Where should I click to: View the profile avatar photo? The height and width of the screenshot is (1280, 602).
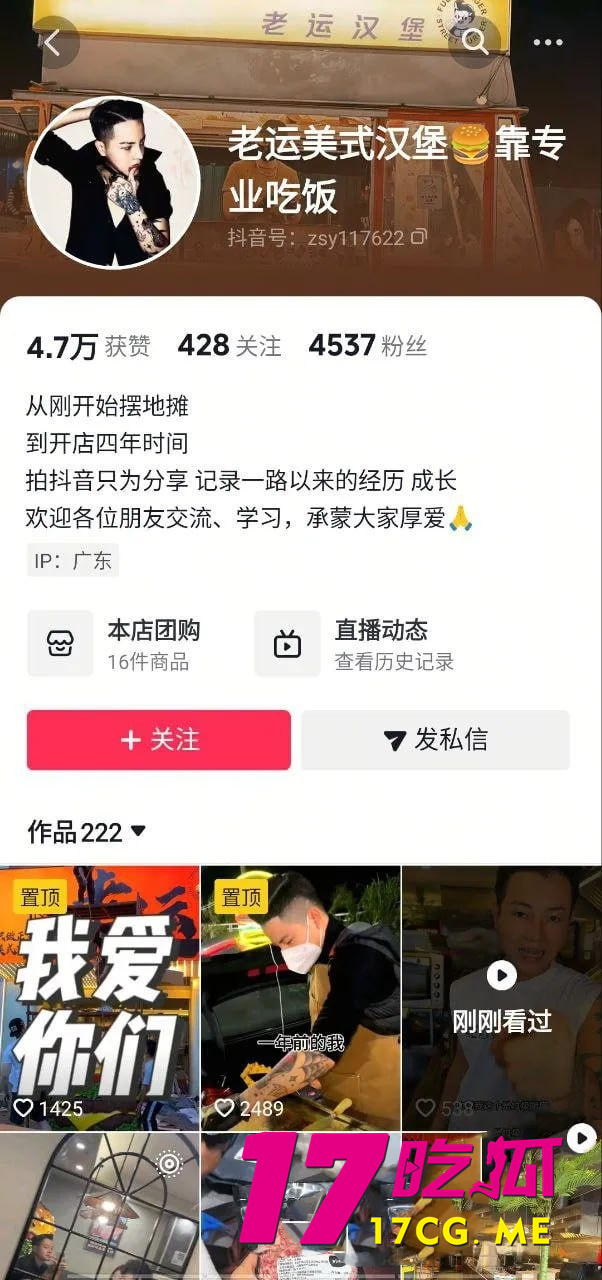click(113, 183)
